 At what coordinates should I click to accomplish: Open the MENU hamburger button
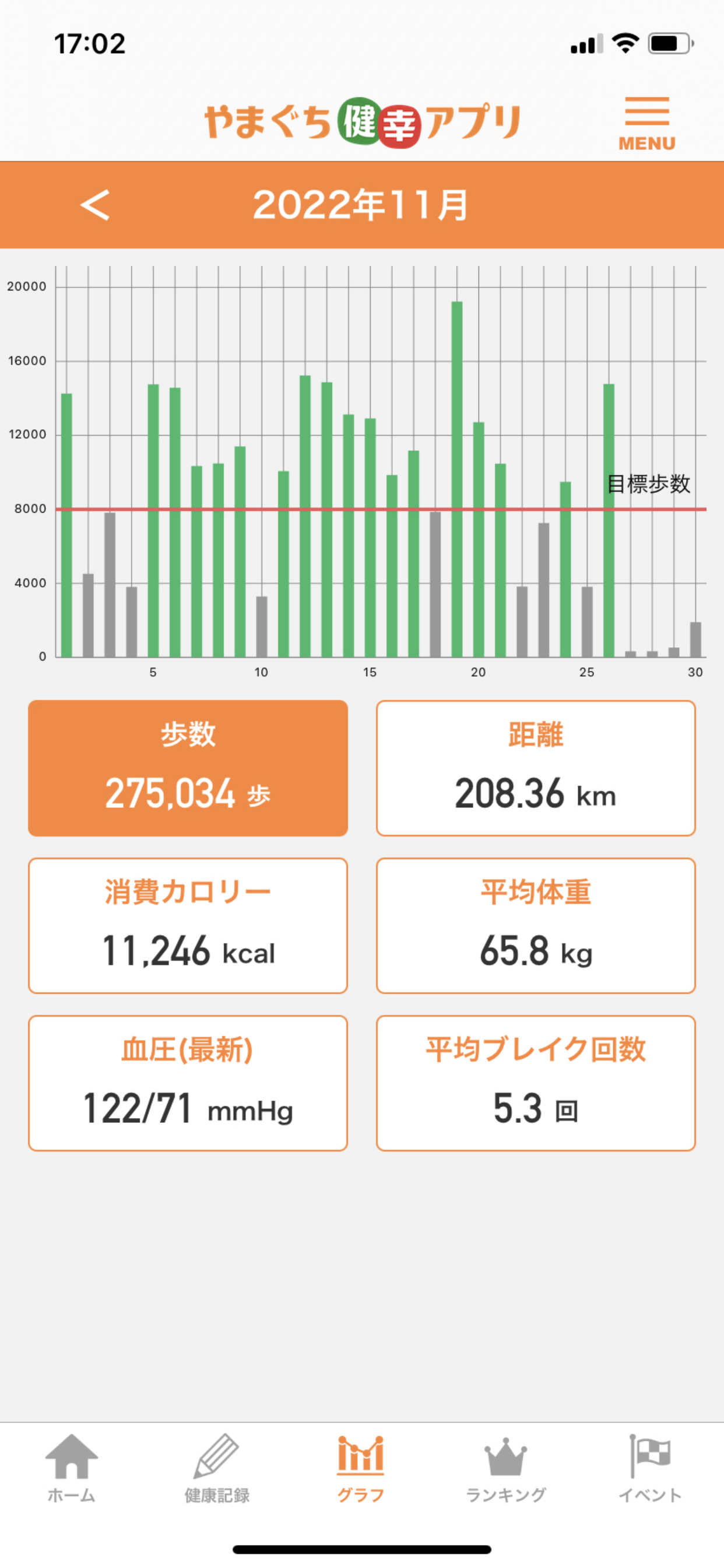[646, 124]
